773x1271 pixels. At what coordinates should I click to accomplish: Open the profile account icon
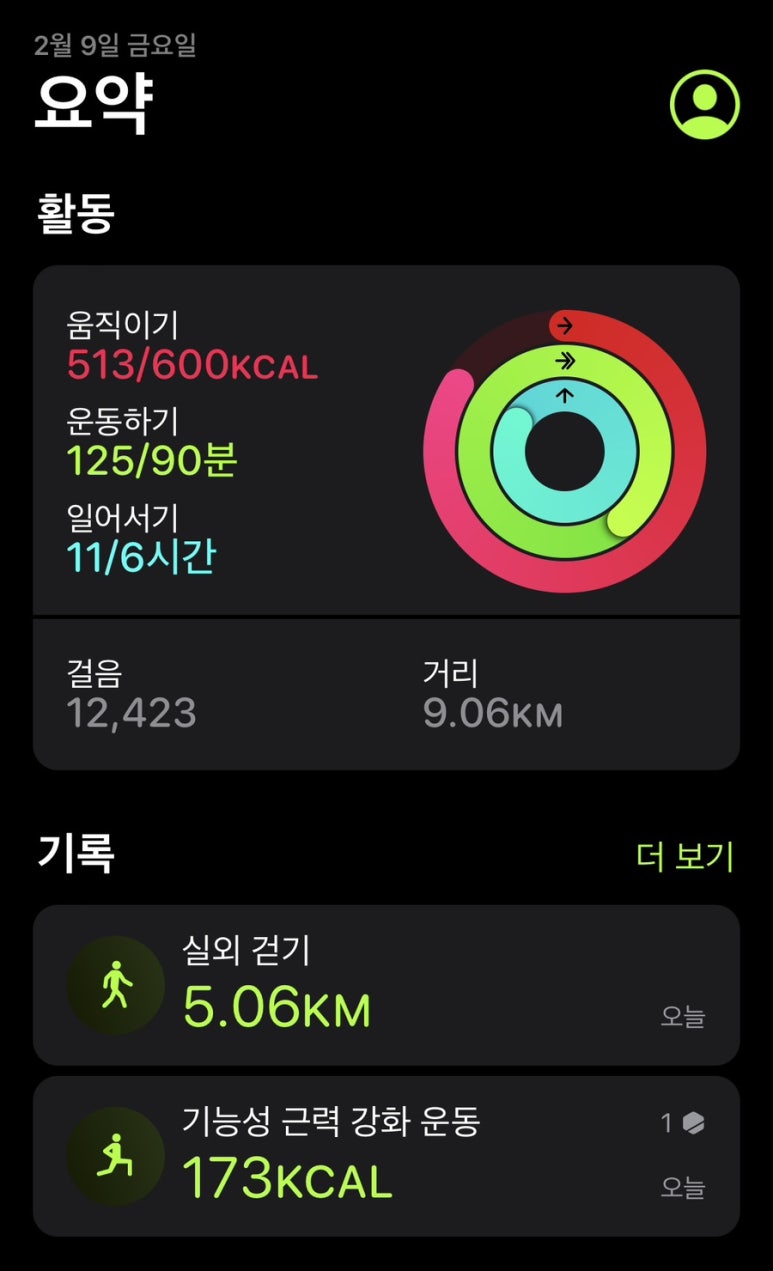click(x=704, y=104)
